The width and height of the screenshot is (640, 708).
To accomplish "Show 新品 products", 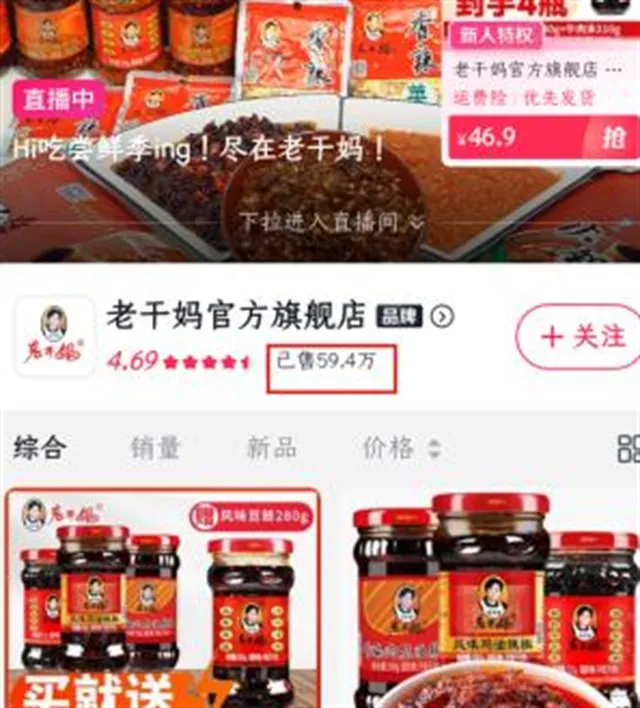I will coord(271,447).
